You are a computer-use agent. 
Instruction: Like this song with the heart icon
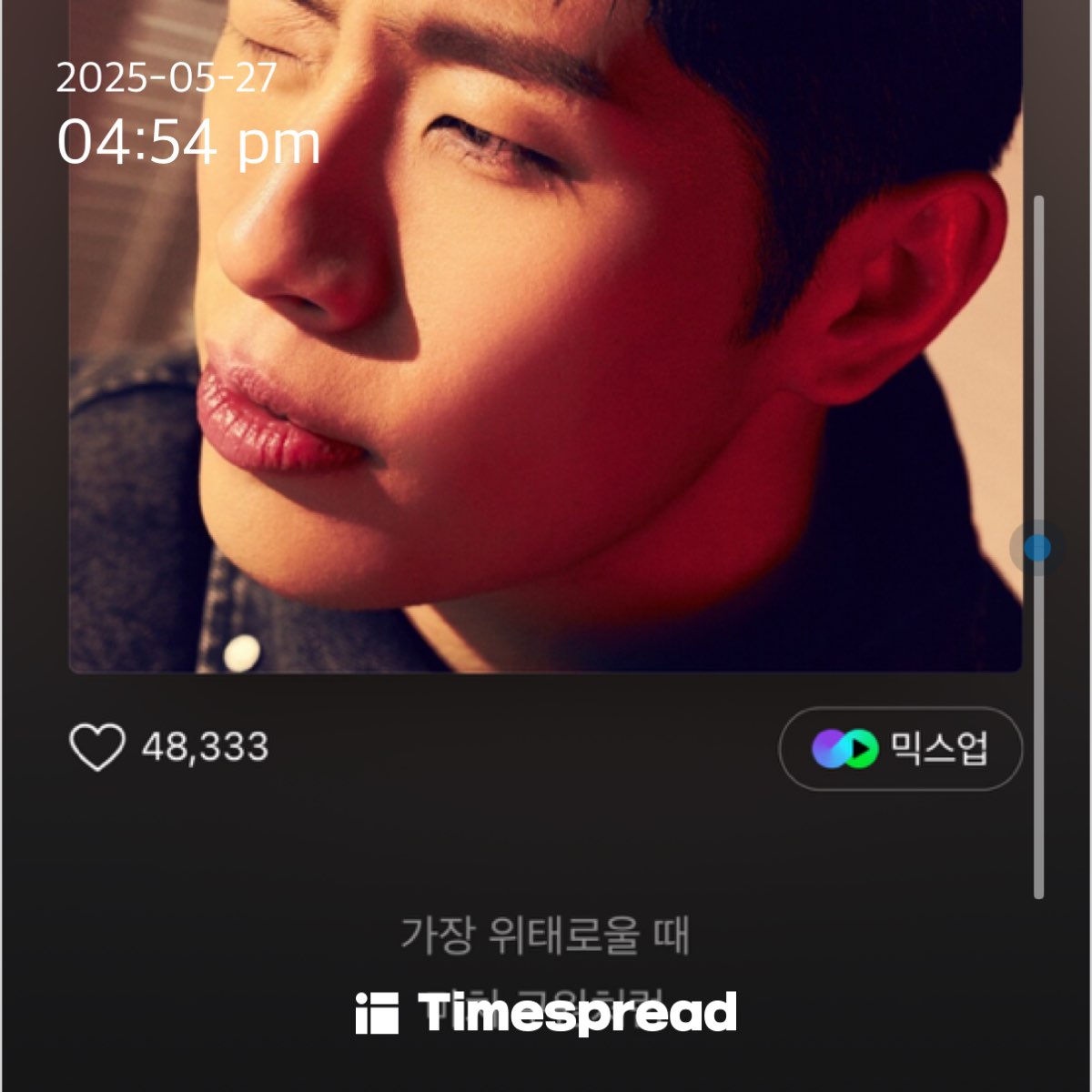[x=96, y=747]
